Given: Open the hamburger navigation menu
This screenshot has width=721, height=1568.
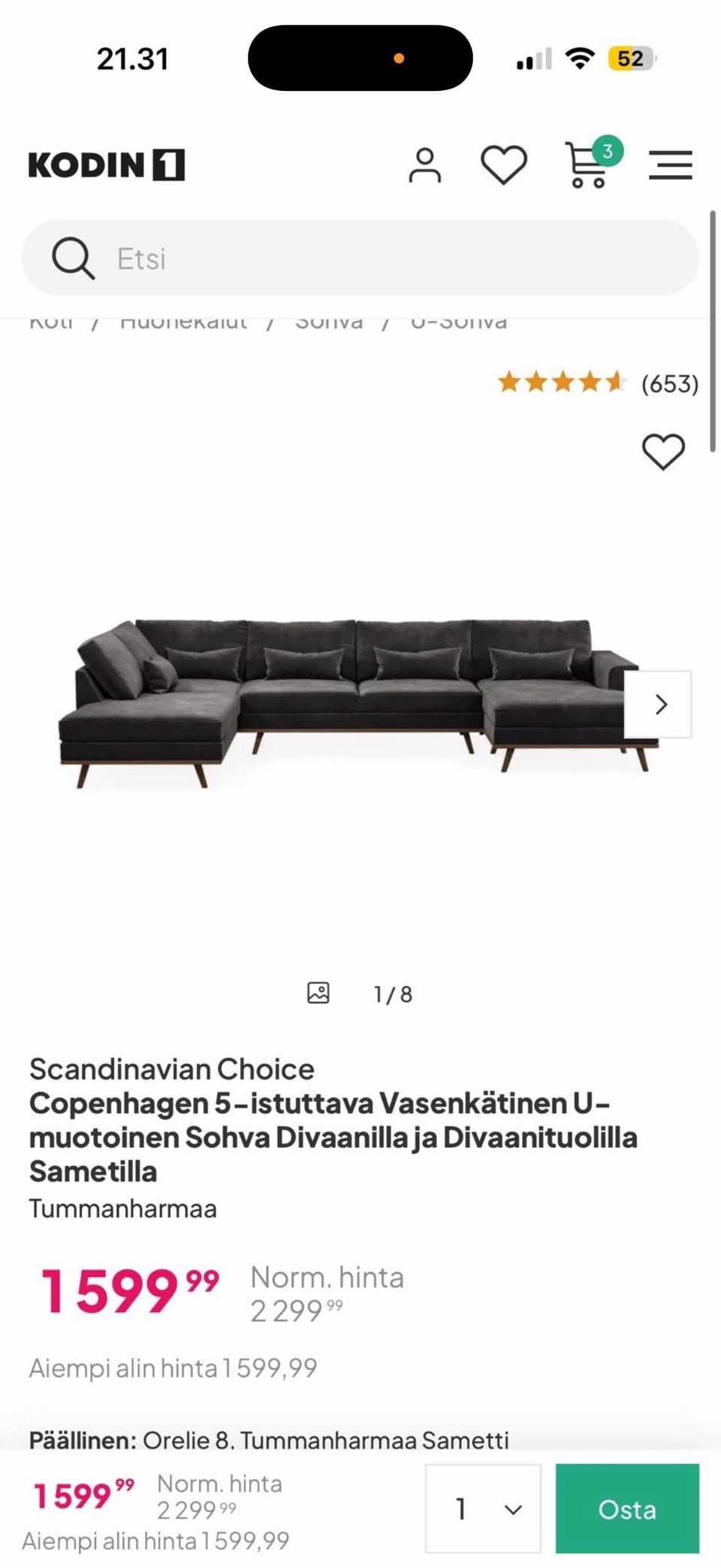Looking at the screenshot, I should click(671, 165).
